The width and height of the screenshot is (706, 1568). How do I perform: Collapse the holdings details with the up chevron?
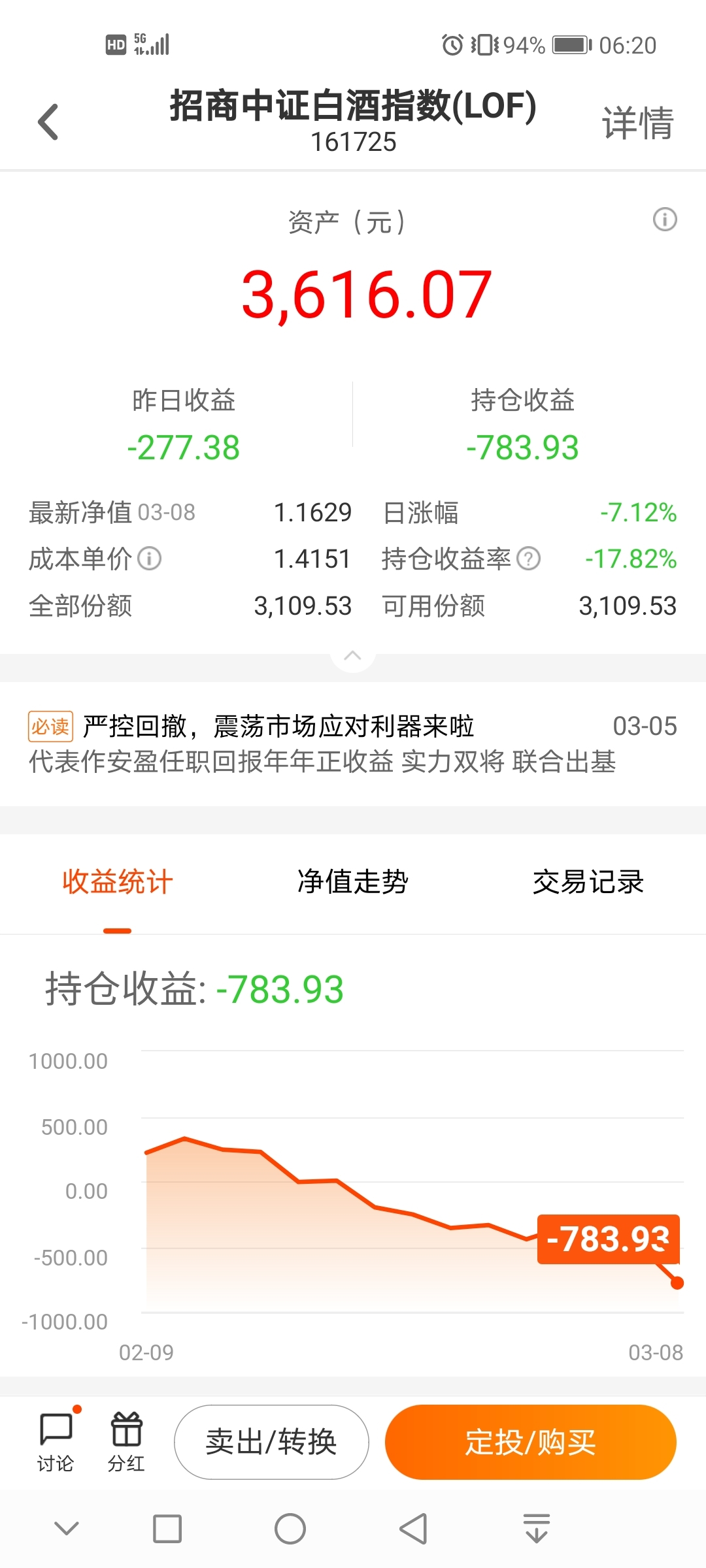point(352,655)
